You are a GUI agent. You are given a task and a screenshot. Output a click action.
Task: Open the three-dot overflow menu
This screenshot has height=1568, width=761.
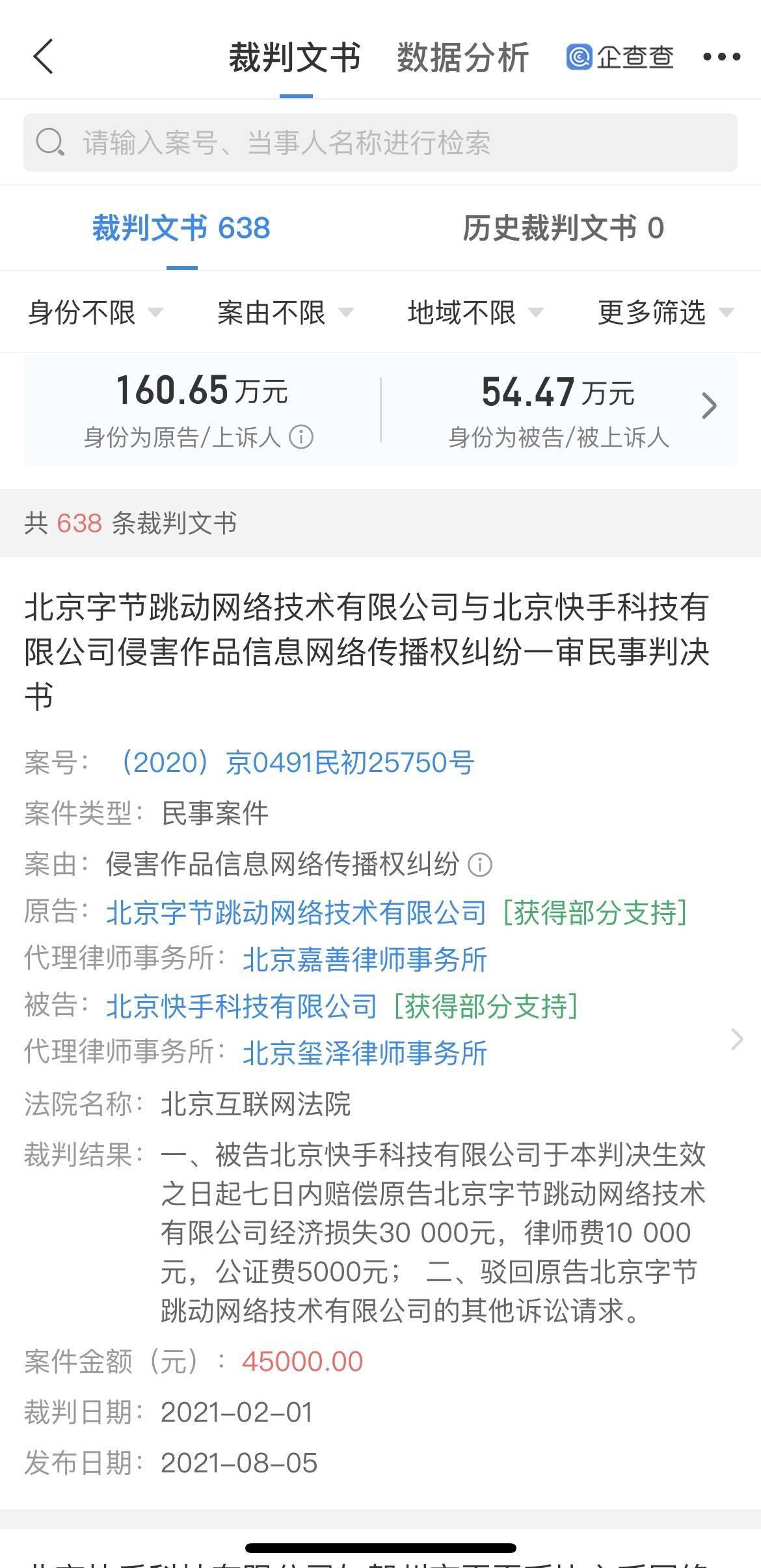point(721,57)
